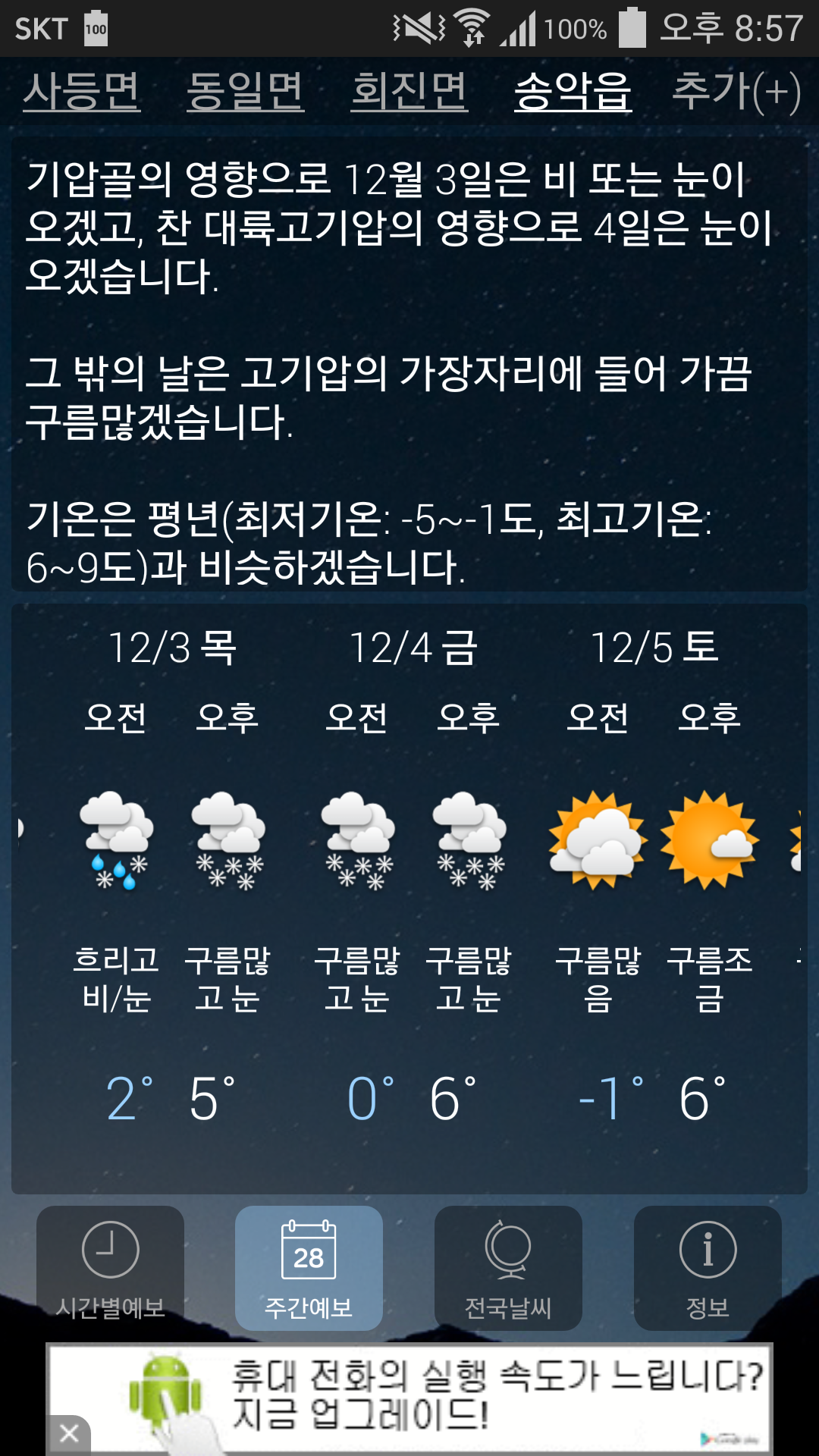Image resolution: width=819 pixels, height=1456 pixels.
Task: Add a new location with 추가(+)
Action: [736, 91]
